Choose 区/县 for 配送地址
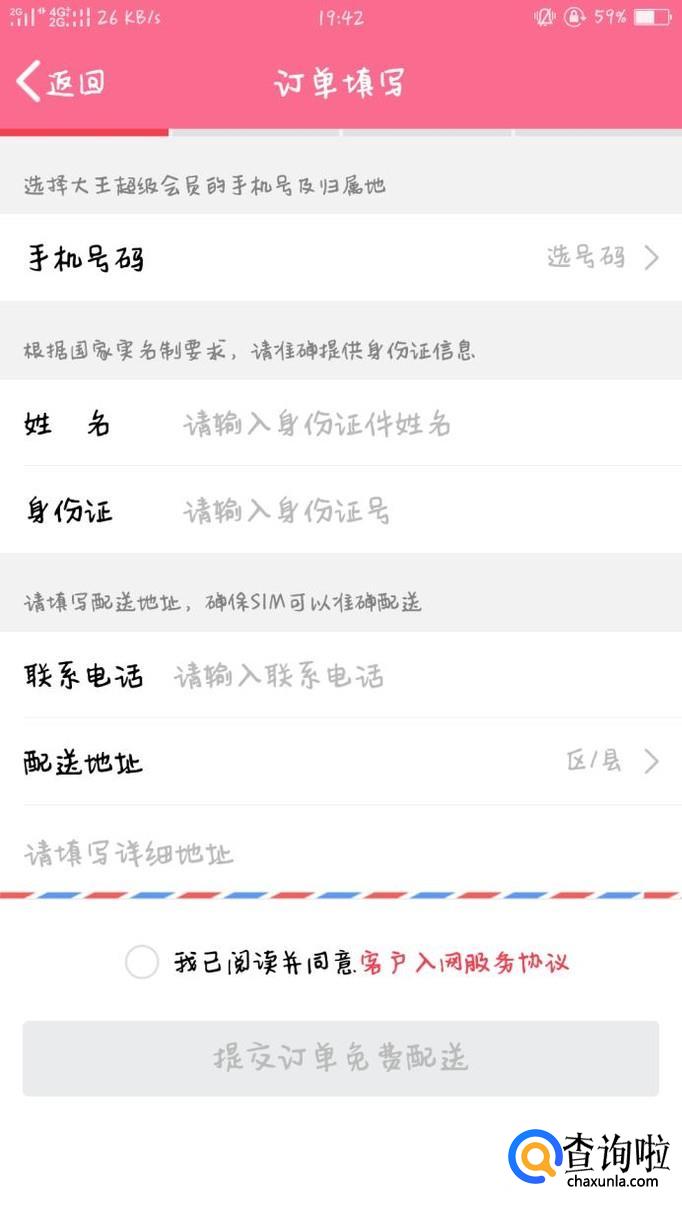Viewport: 682px width, 1212px height. point(611,762)
